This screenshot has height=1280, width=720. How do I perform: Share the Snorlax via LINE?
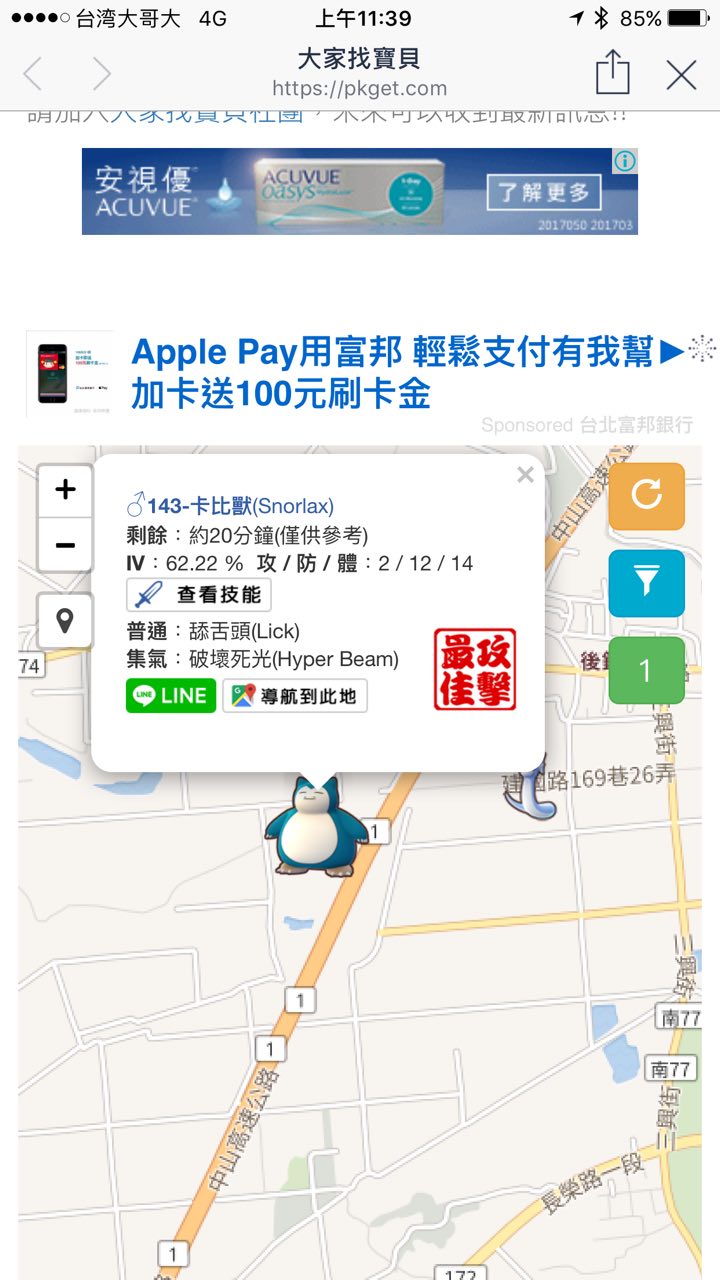pyautogui.click(x=171, y=696)
